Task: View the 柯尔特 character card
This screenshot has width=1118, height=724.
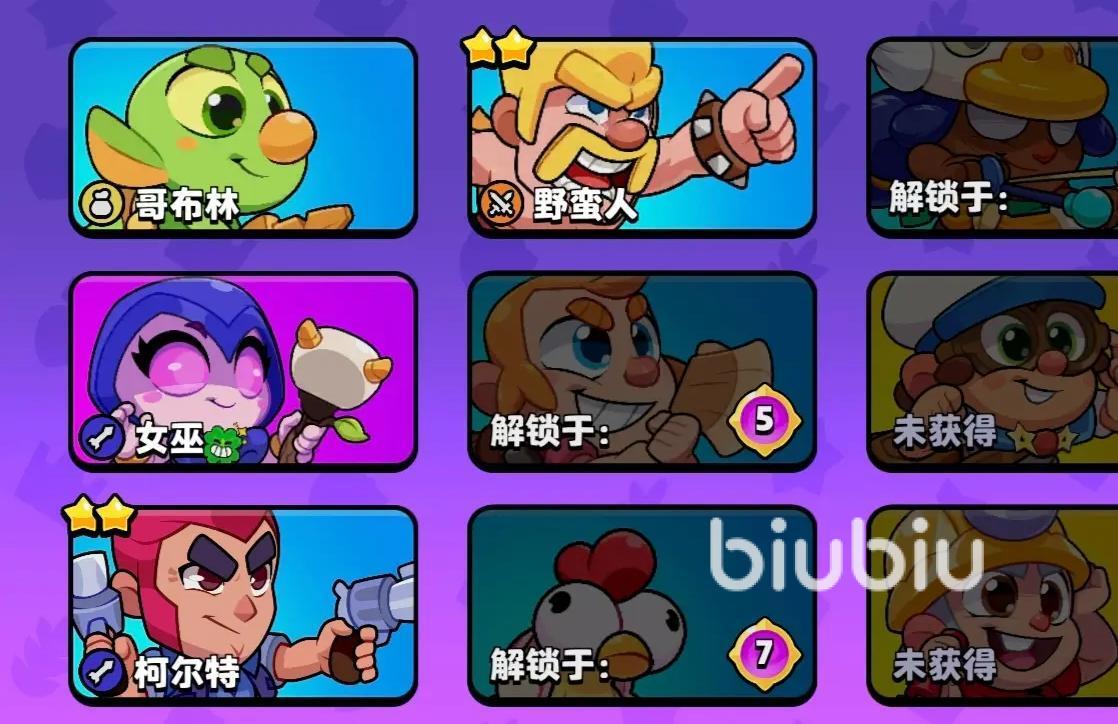Action: 242,605
